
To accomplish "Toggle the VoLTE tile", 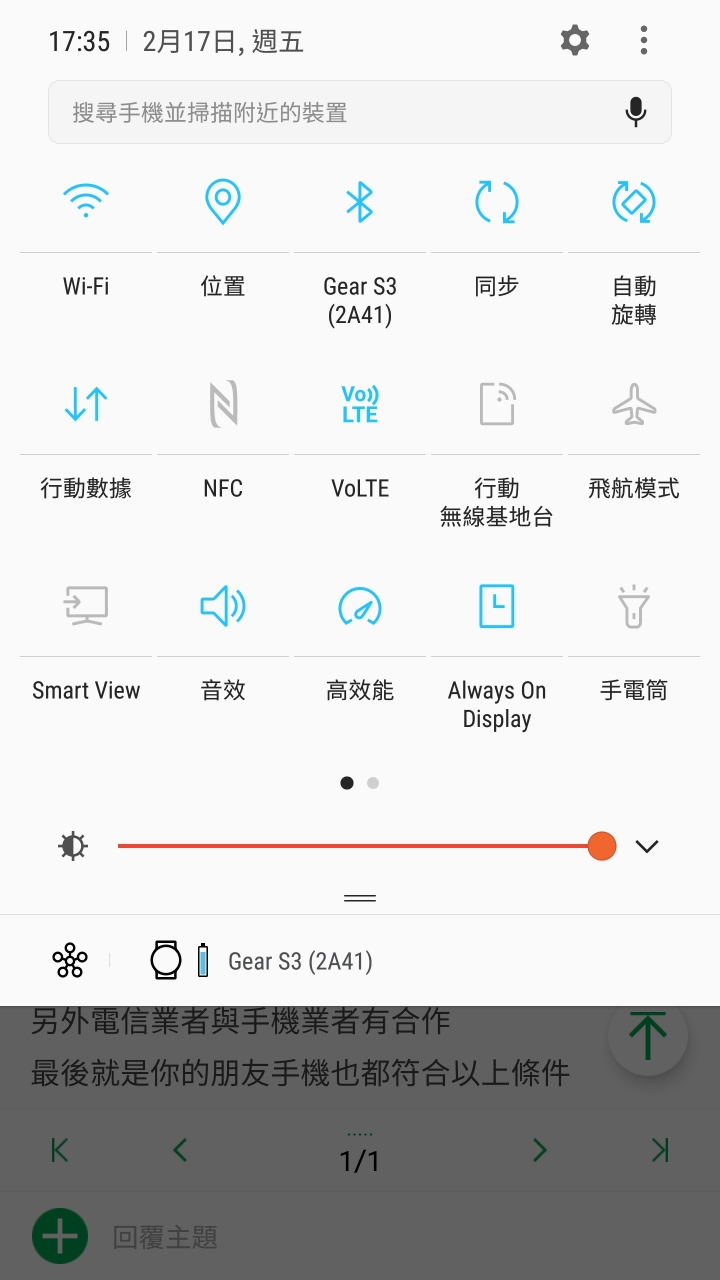I will click(x=360, y=404).
